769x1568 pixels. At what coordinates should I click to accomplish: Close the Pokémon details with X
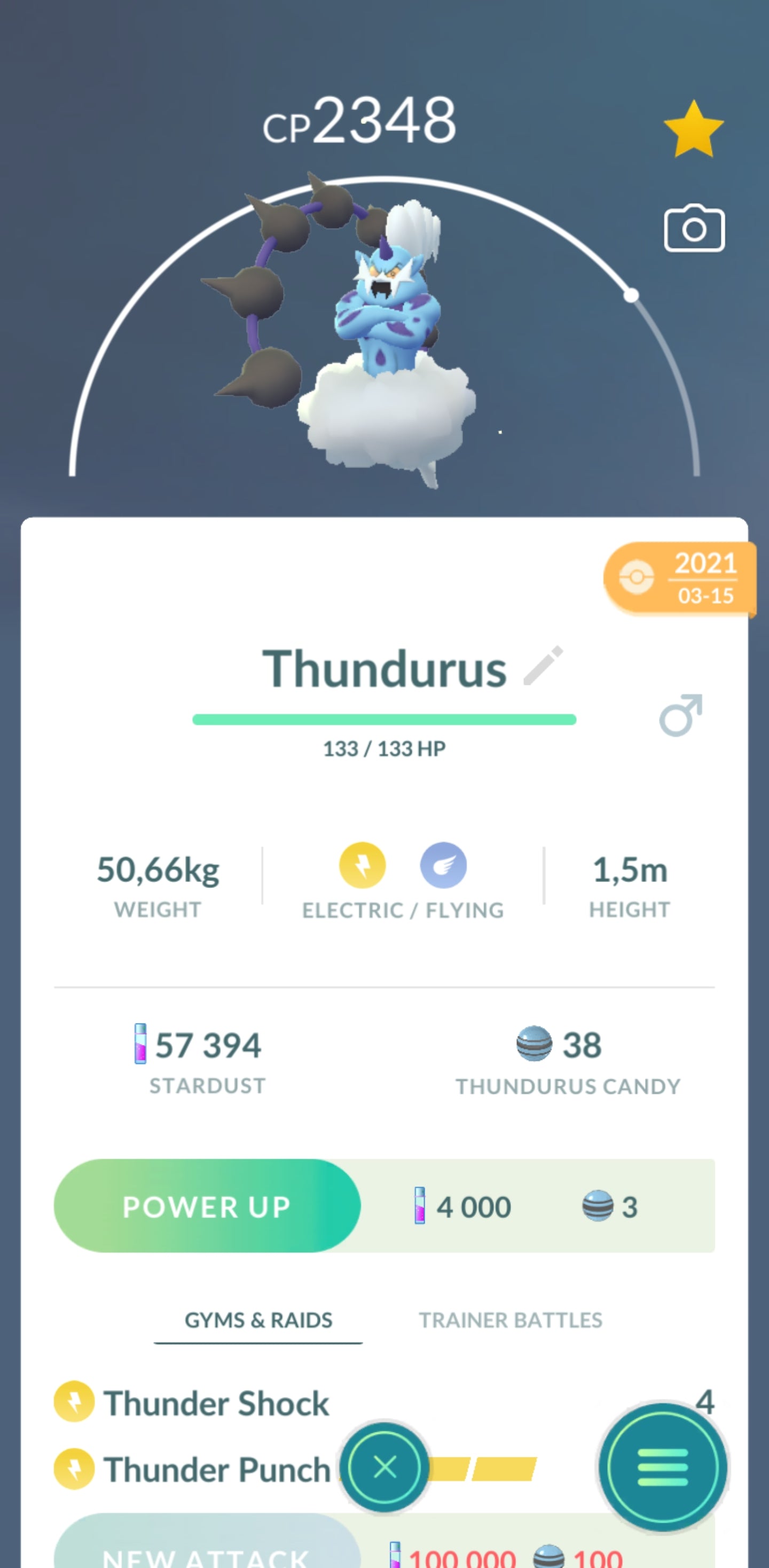[384, 1467]
